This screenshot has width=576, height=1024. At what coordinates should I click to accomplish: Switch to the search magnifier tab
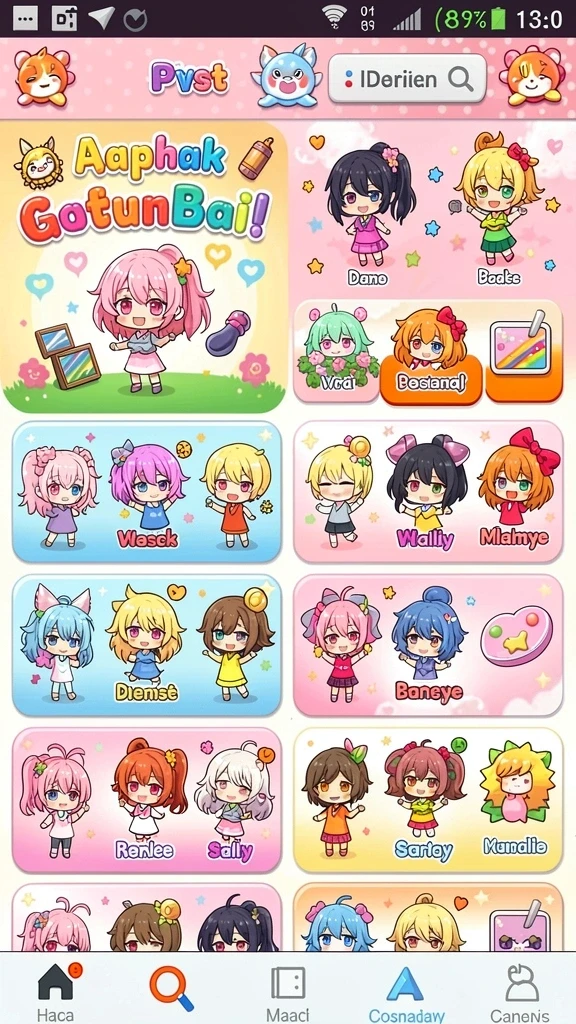pos(171,989)
